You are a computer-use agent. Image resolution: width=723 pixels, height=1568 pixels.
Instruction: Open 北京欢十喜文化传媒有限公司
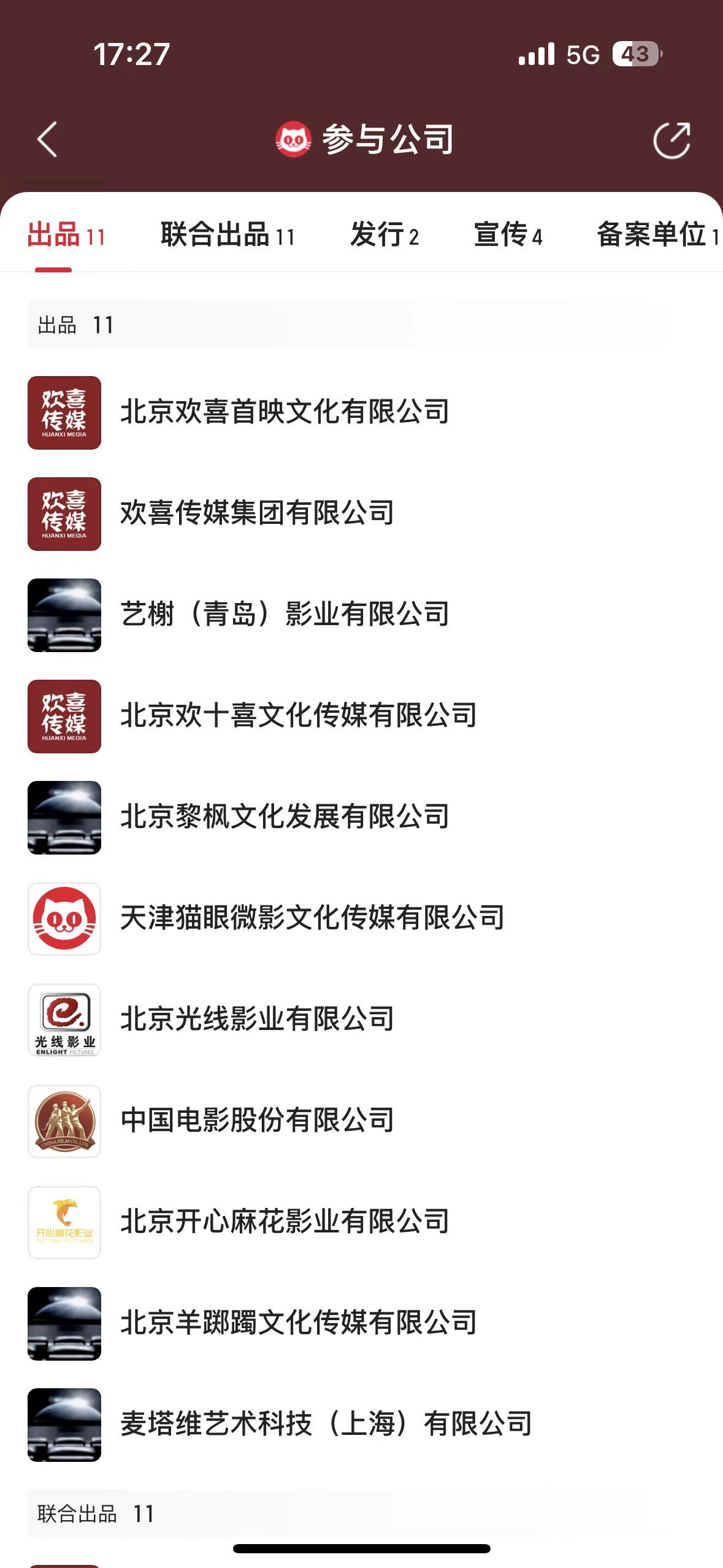[x=361, y=716]
